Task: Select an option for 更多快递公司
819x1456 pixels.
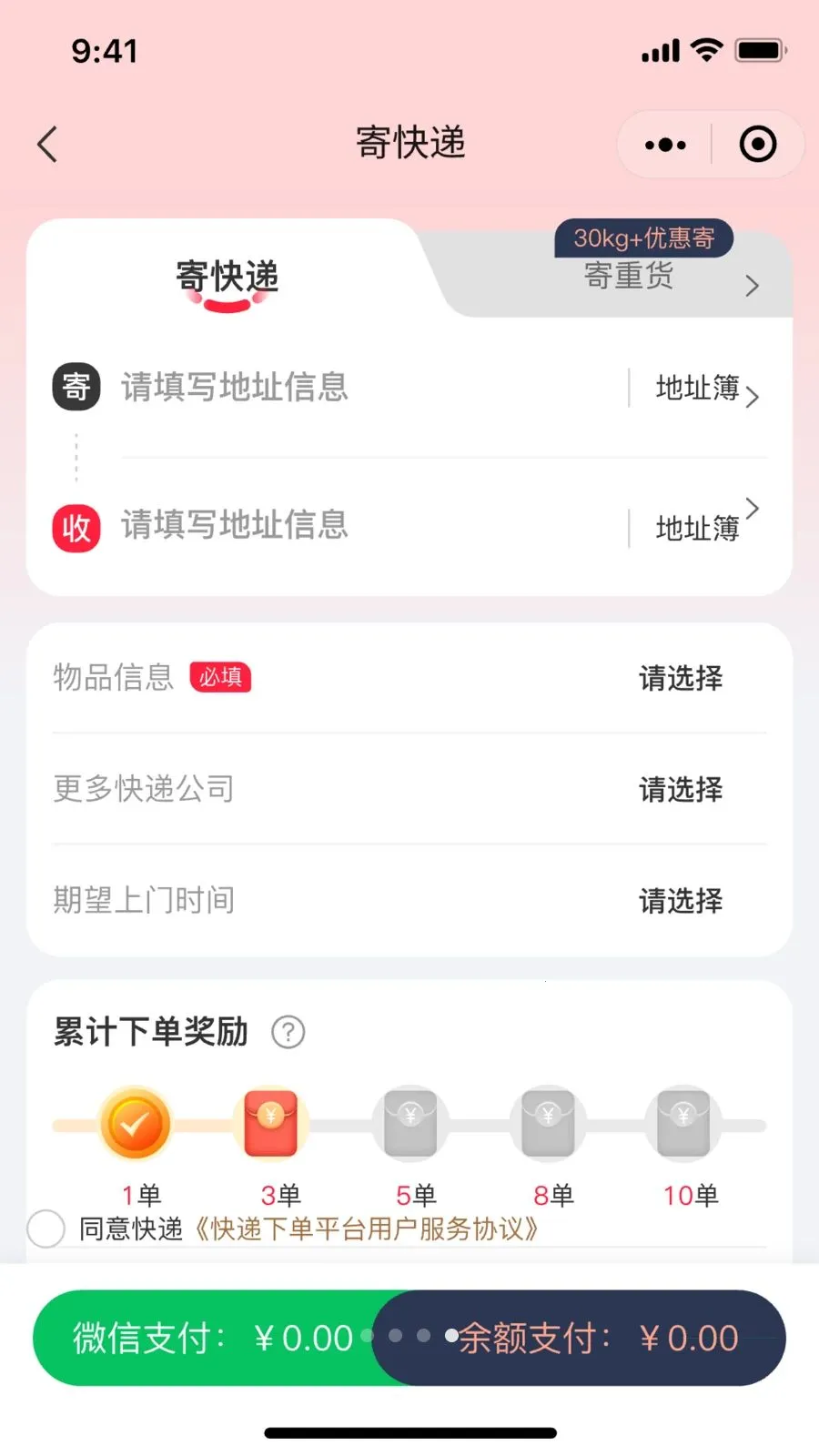Action: [409, 789]
